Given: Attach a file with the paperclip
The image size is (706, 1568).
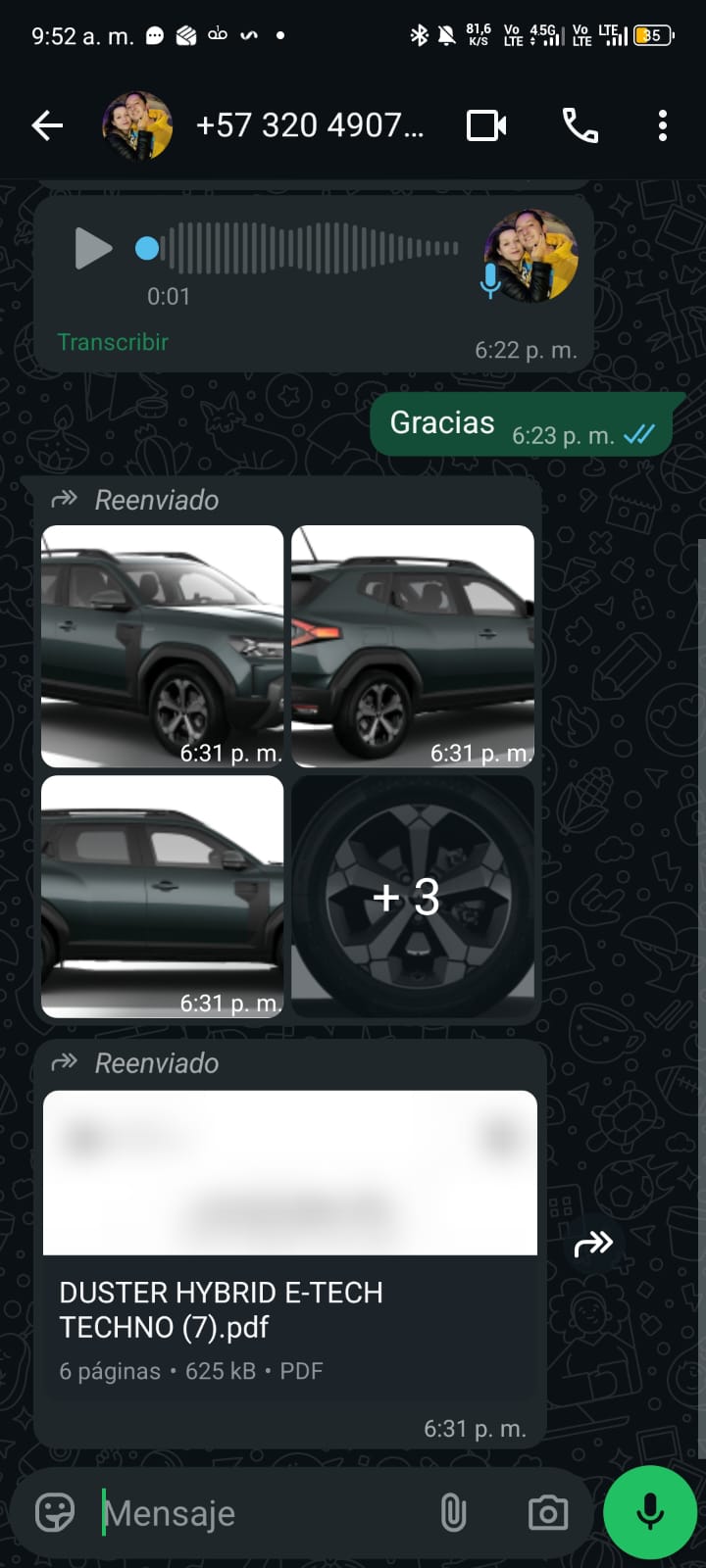Looking at the screenshot, I should (x=453, y=1513).
